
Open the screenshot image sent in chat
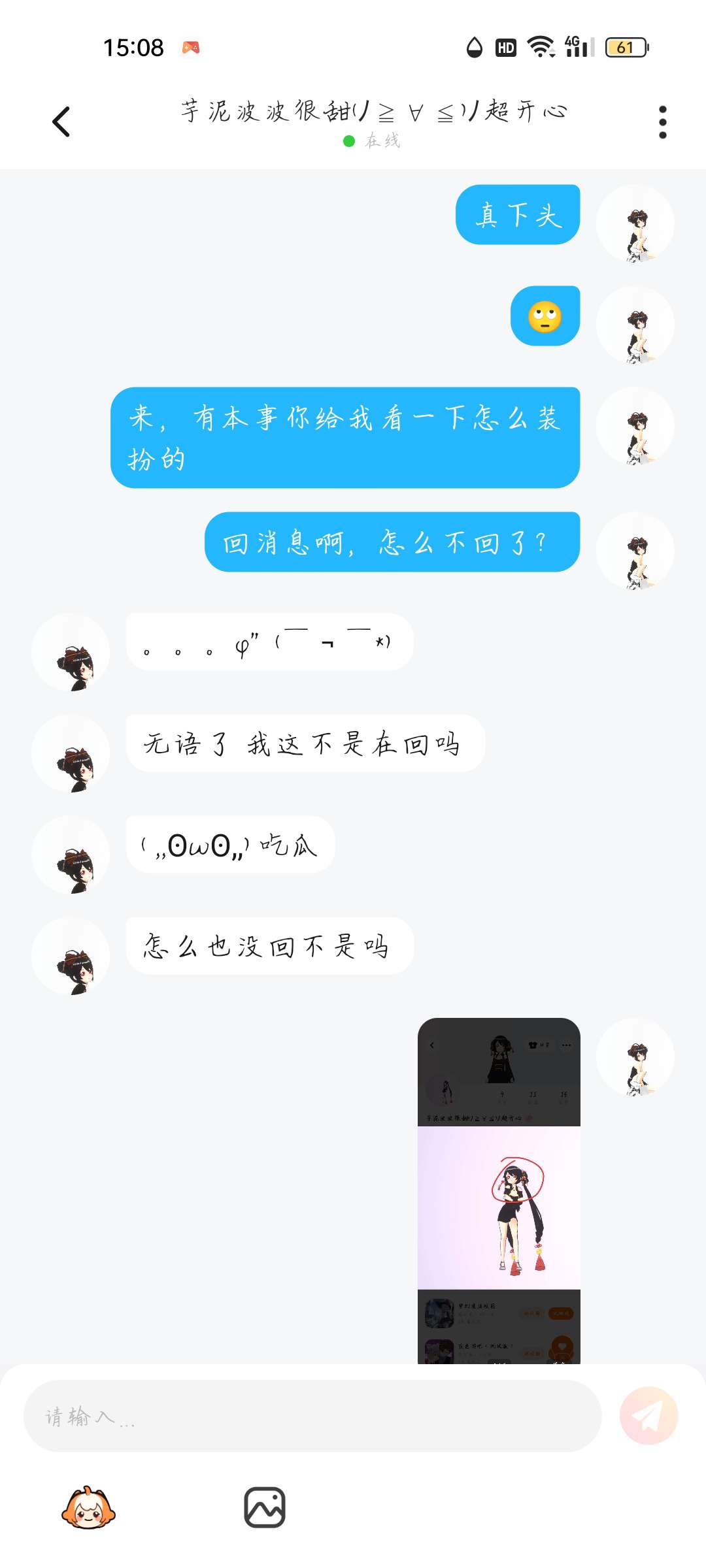click(499, 1190)
